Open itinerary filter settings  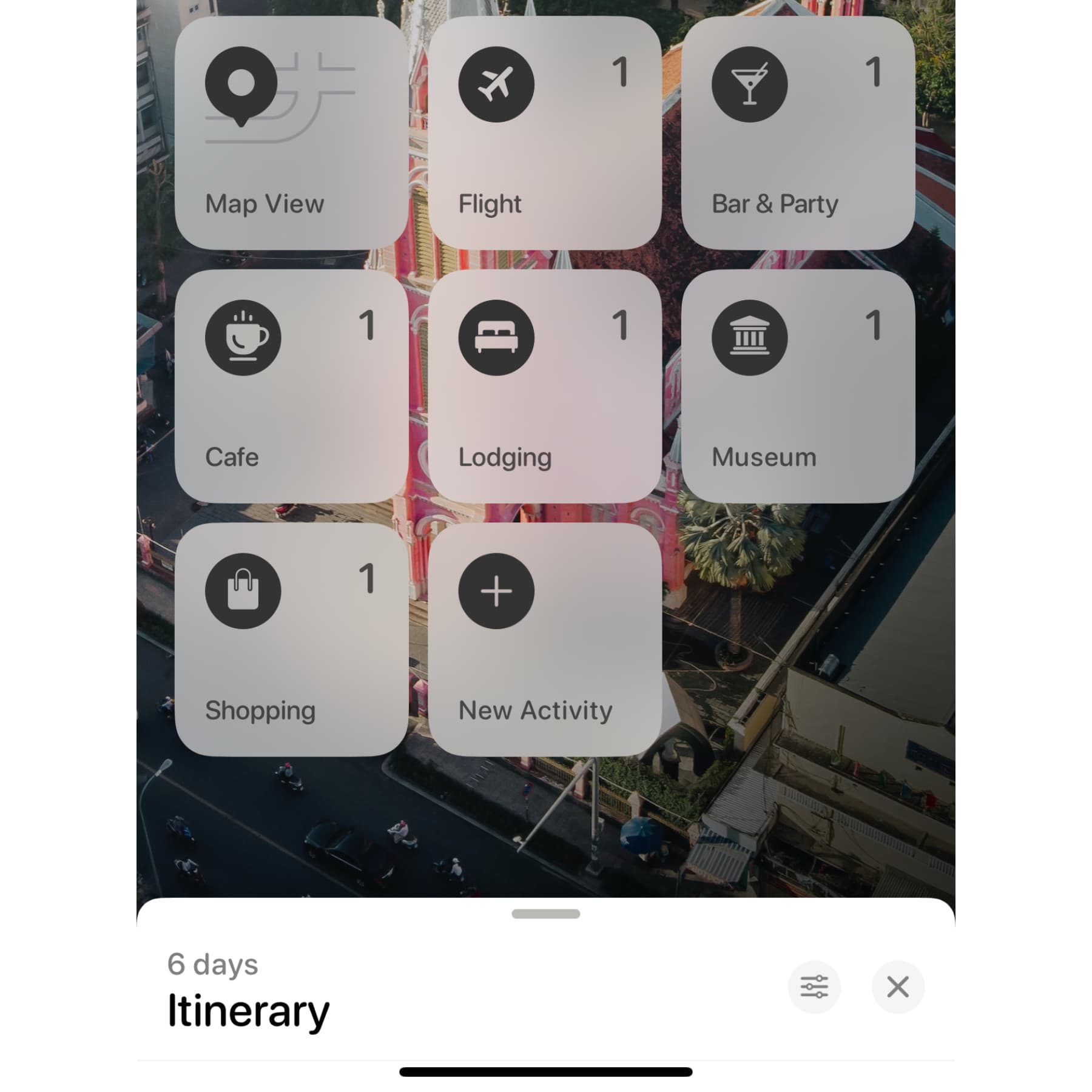pos(814,987)
